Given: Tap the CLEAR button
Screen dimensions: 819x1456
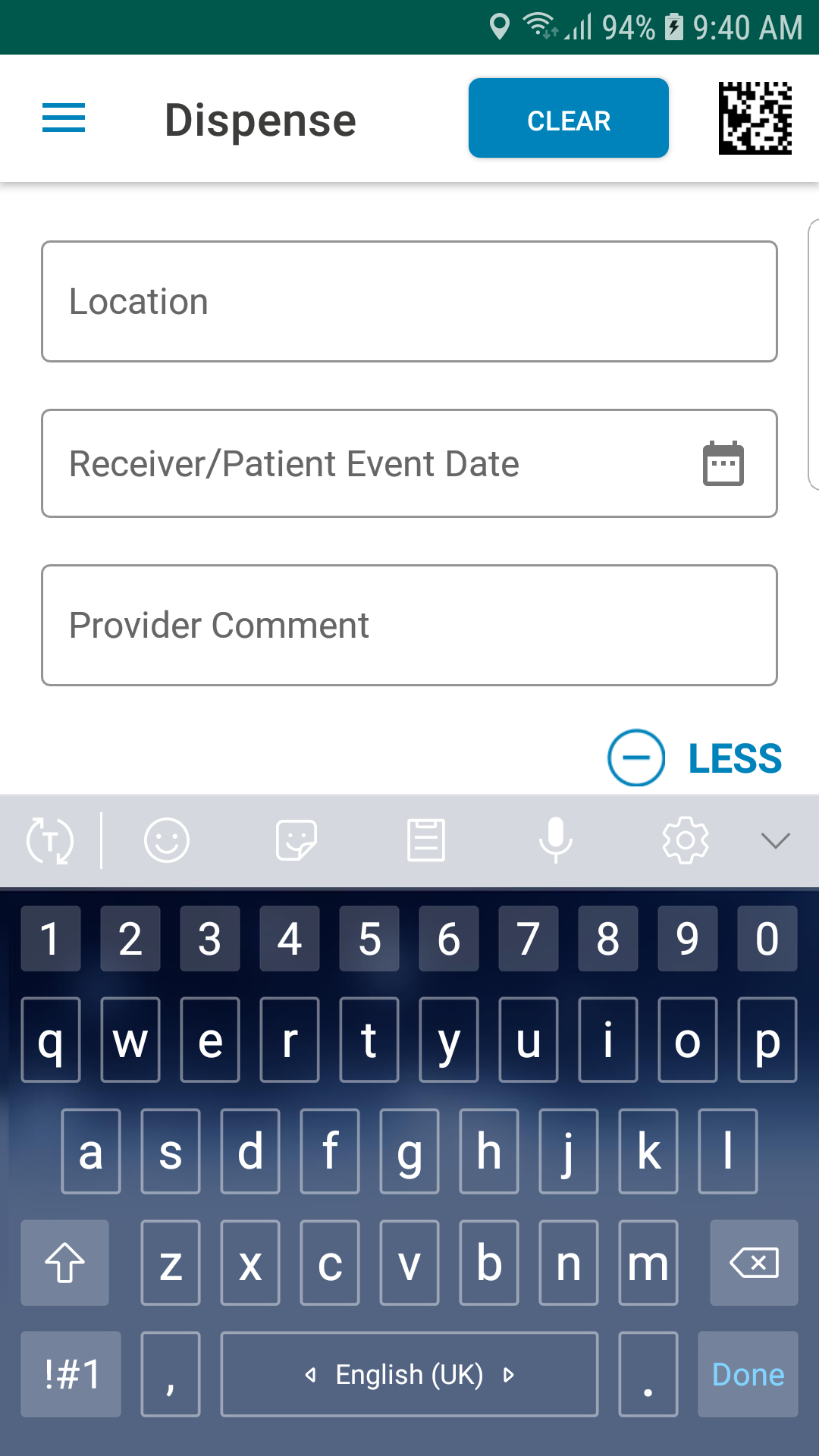Looking at the screenshot, I should (569, 118).
